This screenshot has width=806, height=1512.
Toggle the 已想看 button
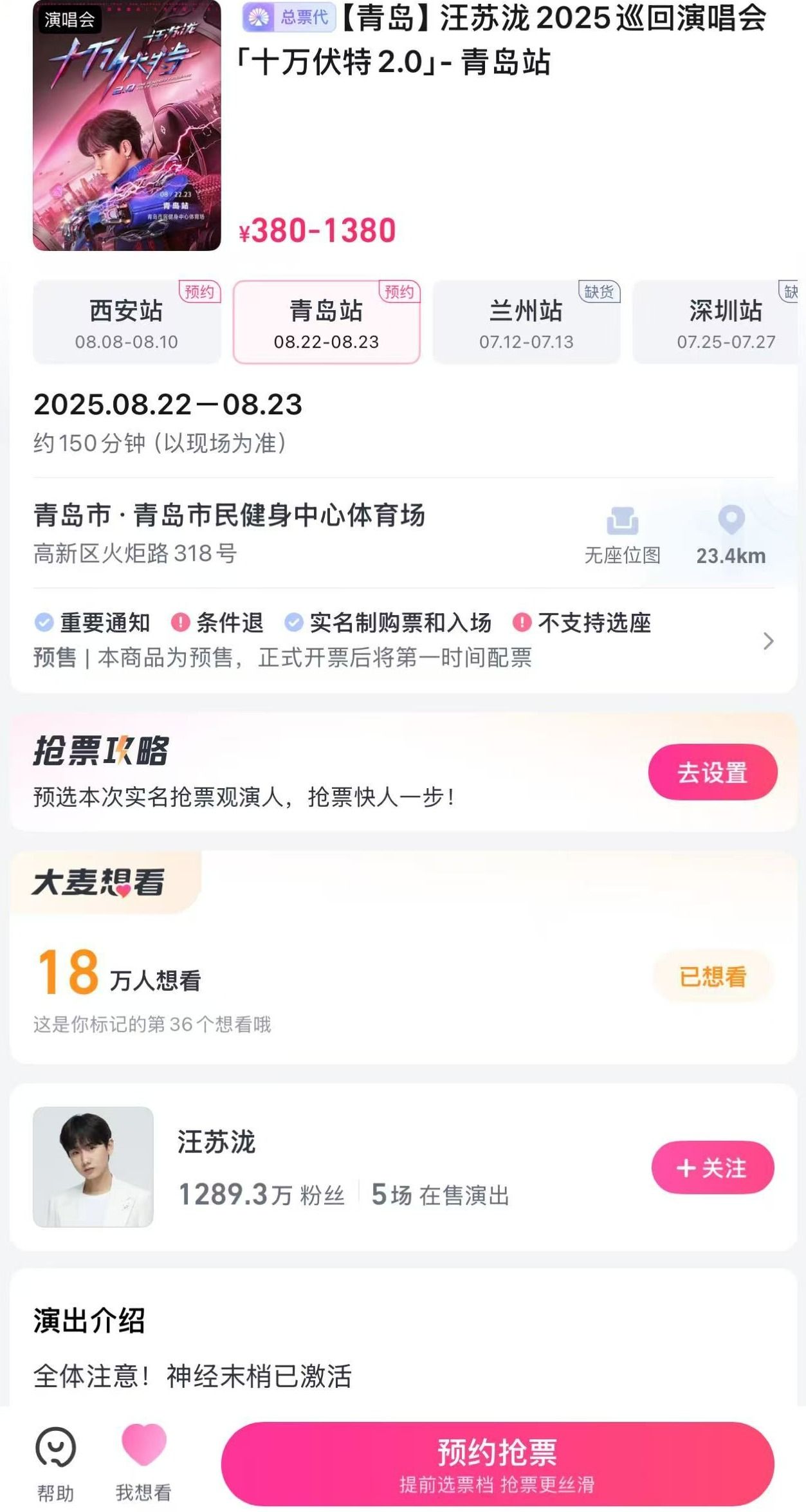coord(713,977)
